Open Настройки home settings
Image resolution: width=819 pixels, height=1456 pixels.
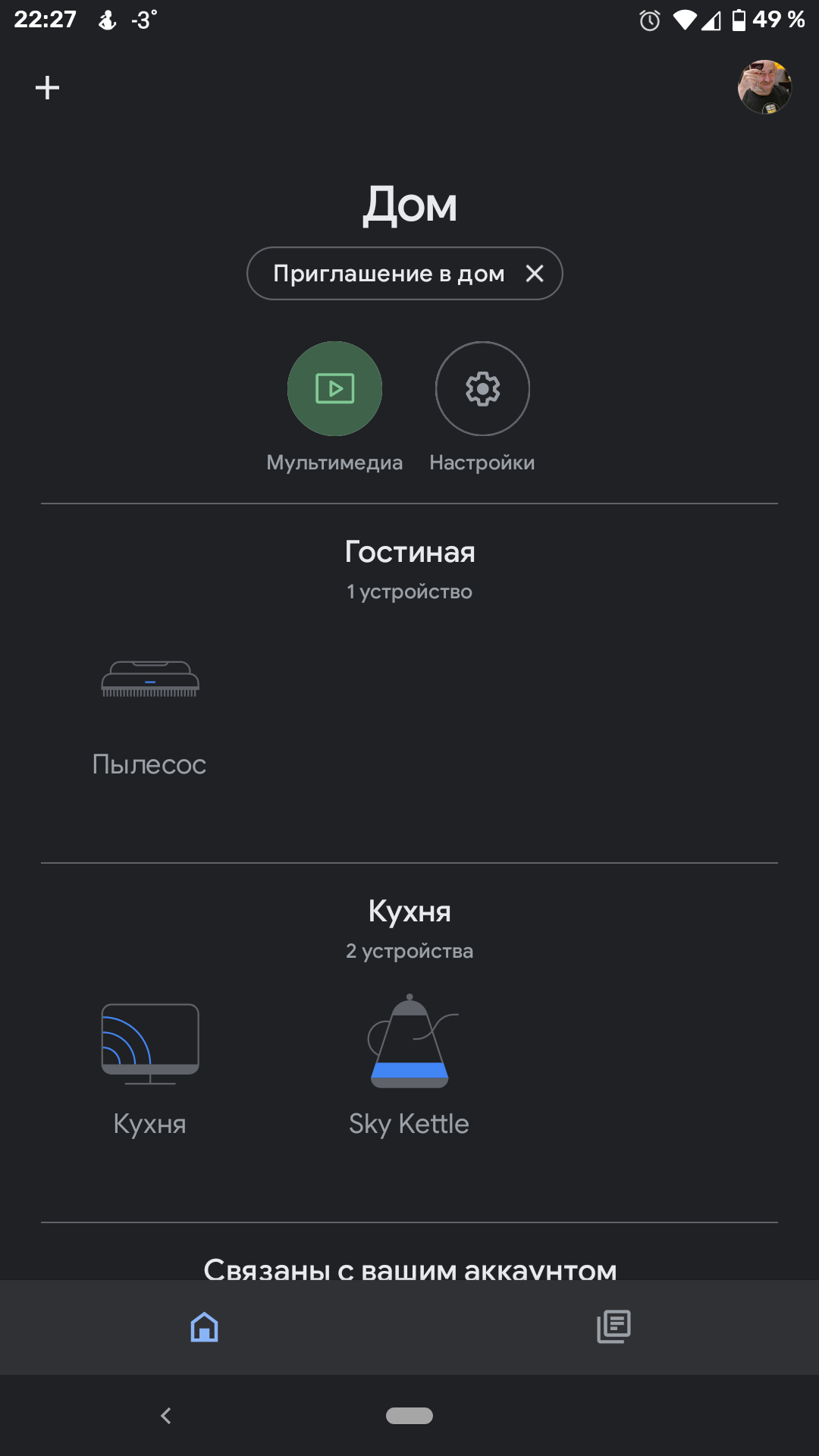pos(482,389)
